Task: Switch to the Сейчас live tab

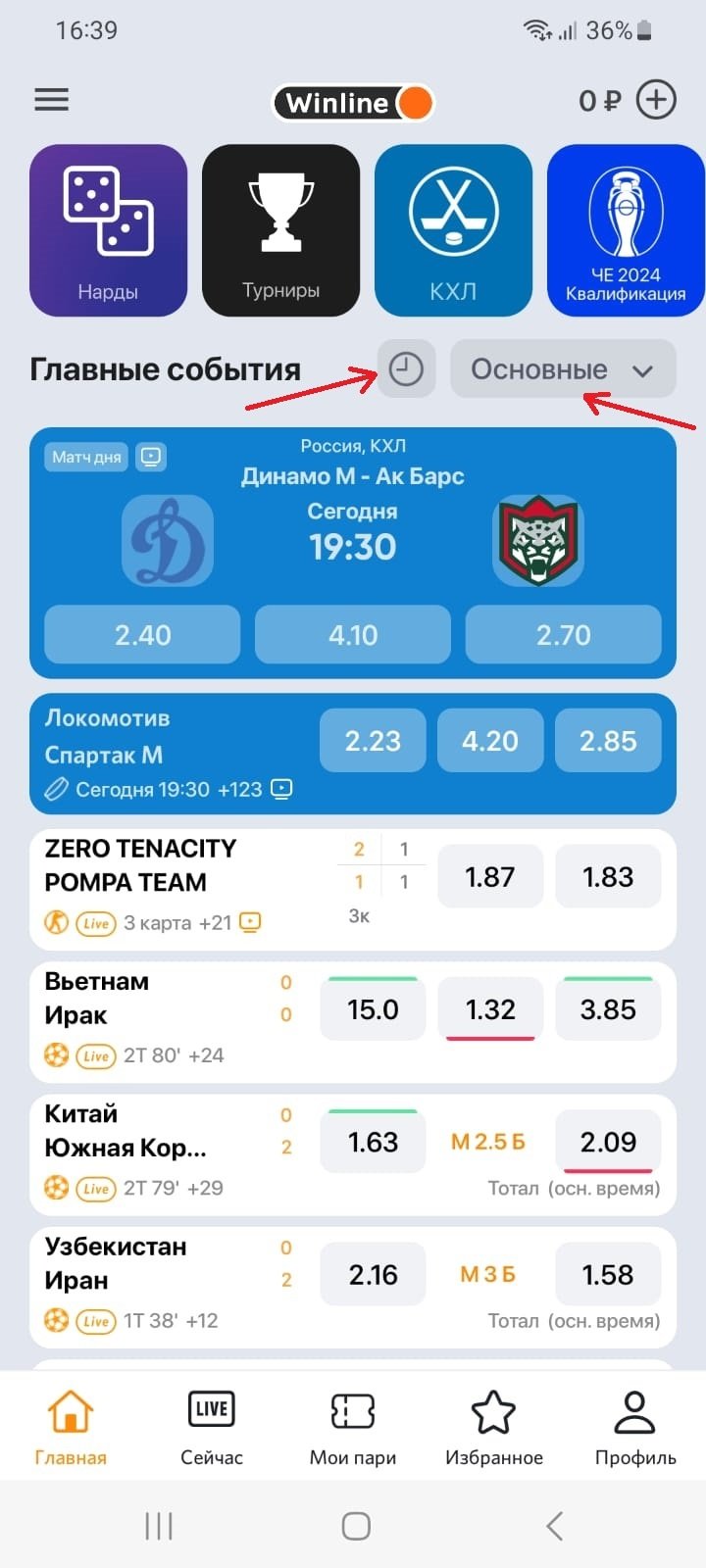Action: click(x=212, y=1427)
